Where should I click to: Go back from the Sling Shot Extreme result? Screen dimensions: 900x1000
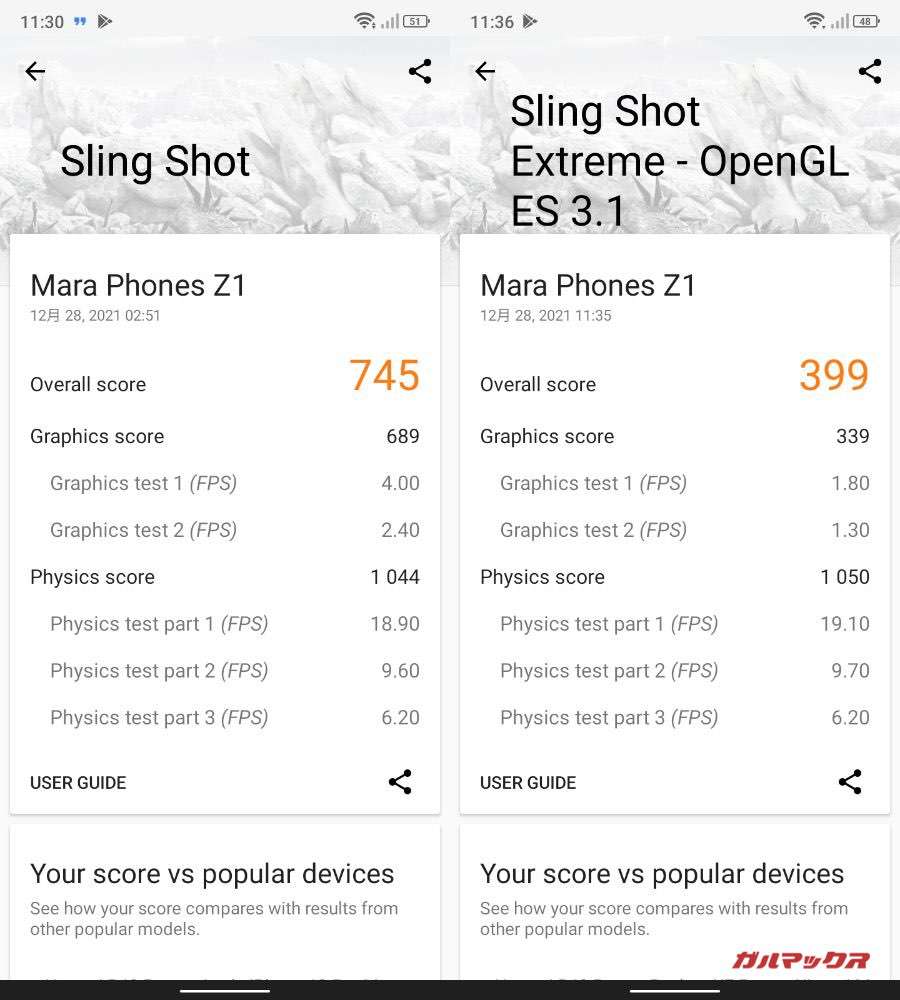point(485,71)
